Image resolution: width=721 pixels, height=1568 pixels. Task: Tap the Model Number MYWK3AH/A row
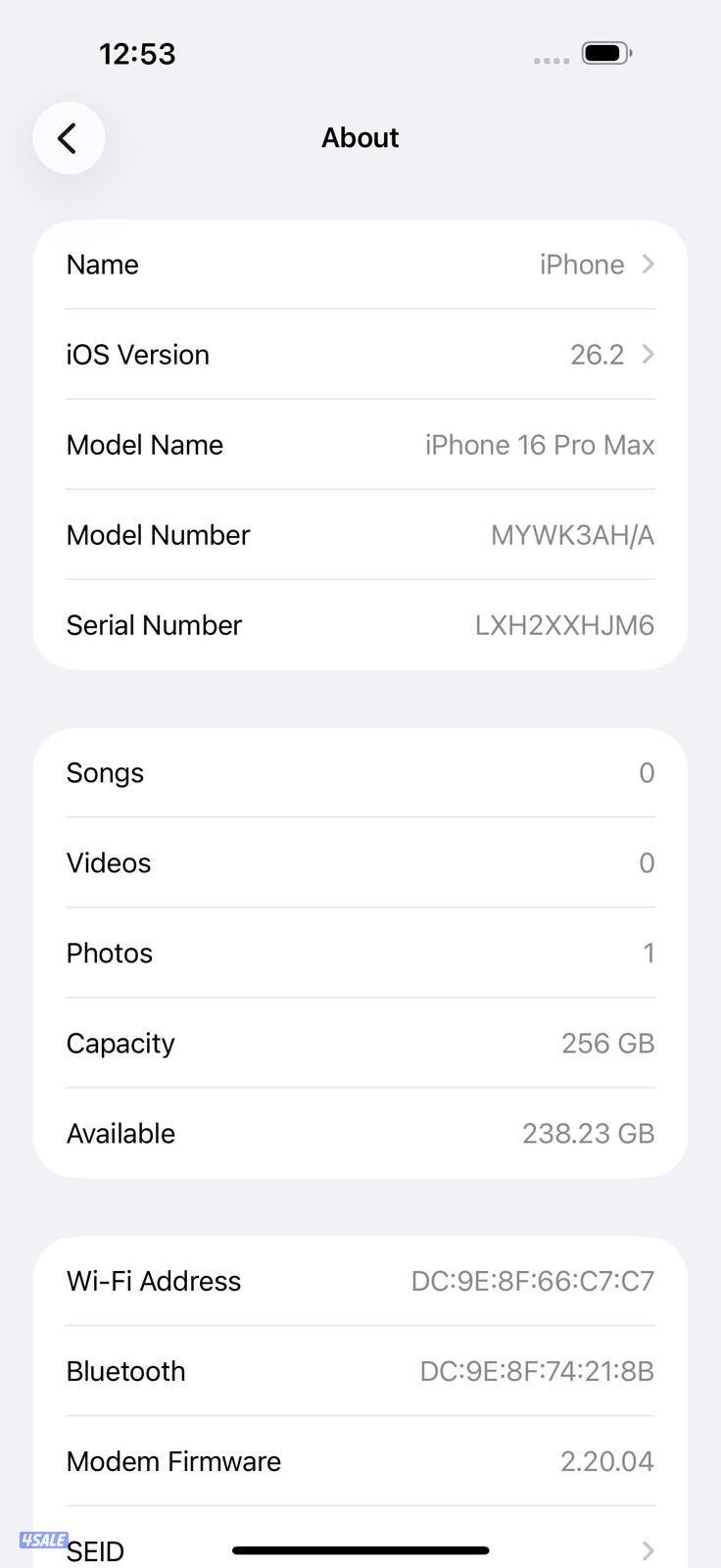(360, 534)
